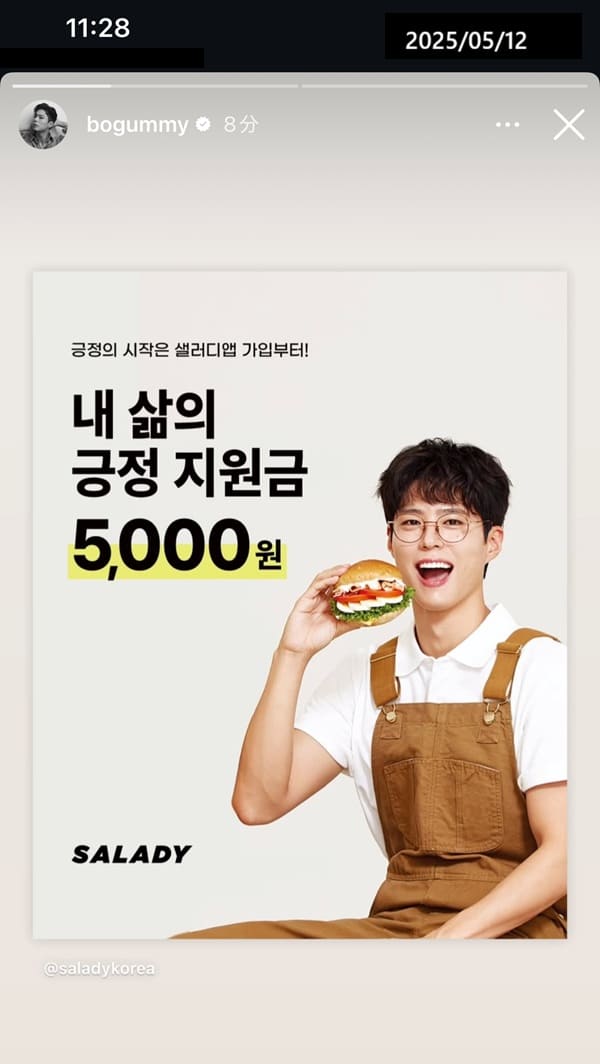Tap bogummy's profile avatar
Image resolution: width=600 pixels, height=1064 pixels.
43,125
